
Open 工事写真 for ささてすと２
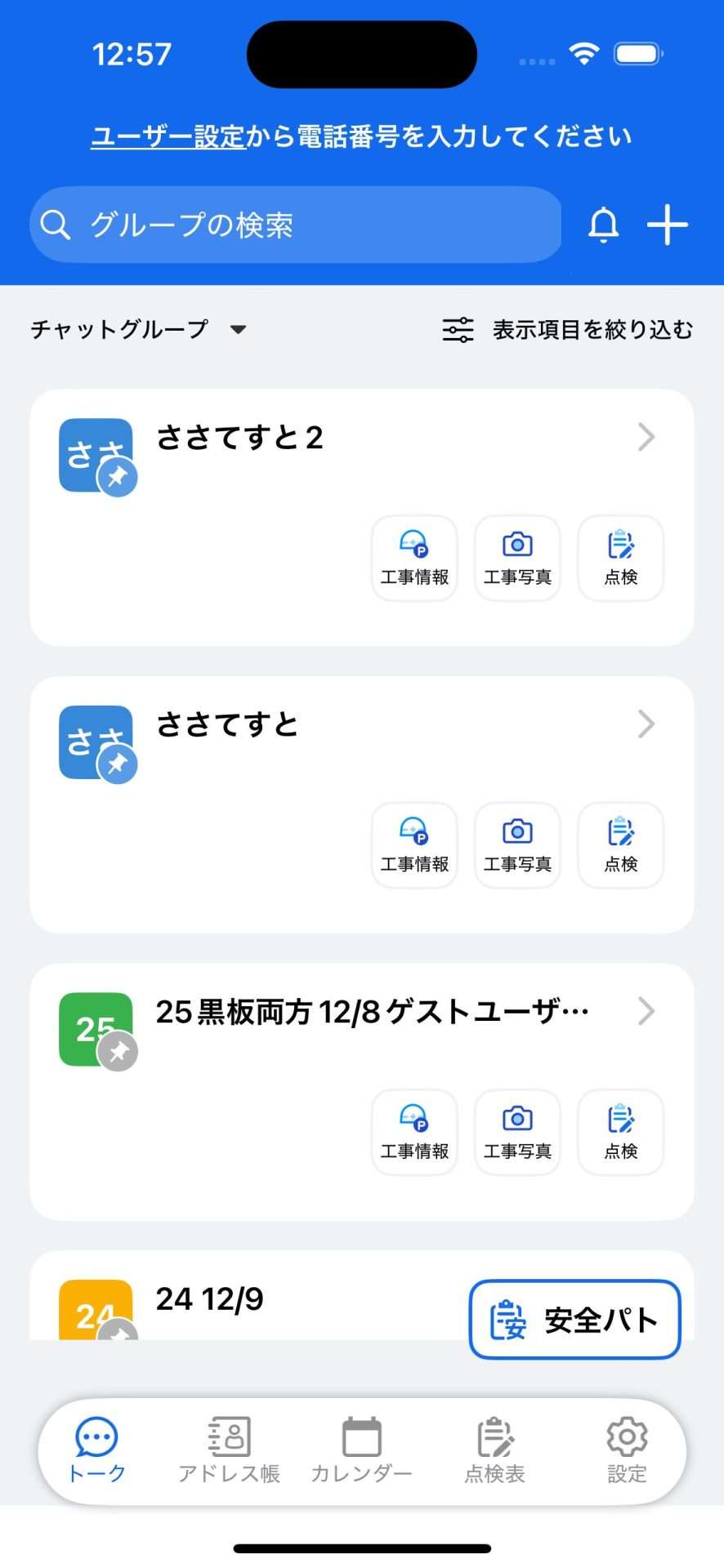tap(517, 558)
